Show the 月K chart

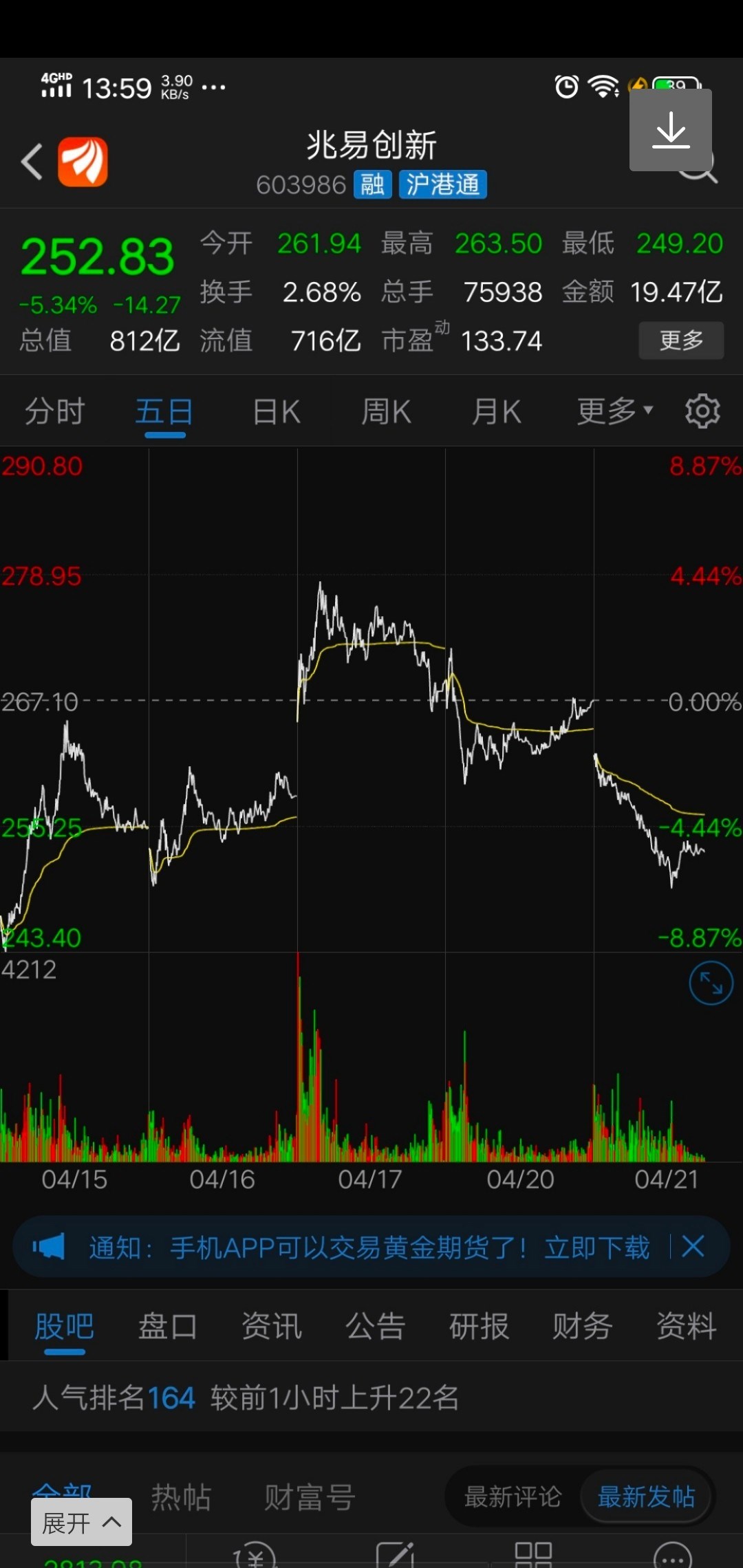click(x=496, y=412)
